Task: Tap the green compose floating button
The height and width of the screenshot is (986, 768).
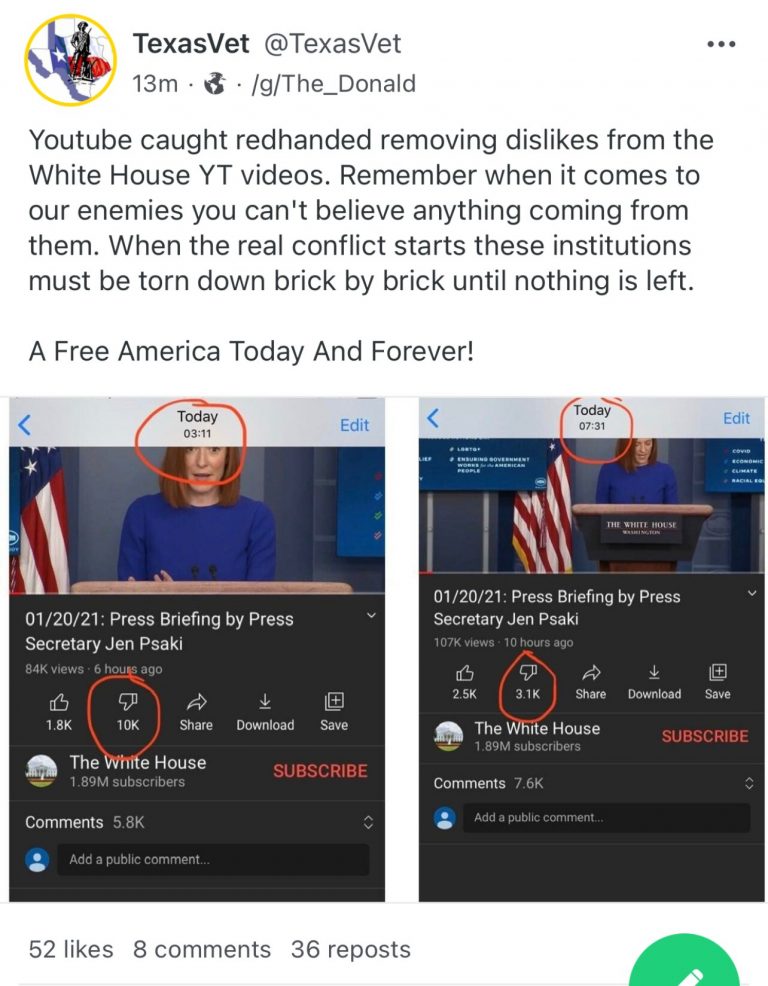Action: 689,966
